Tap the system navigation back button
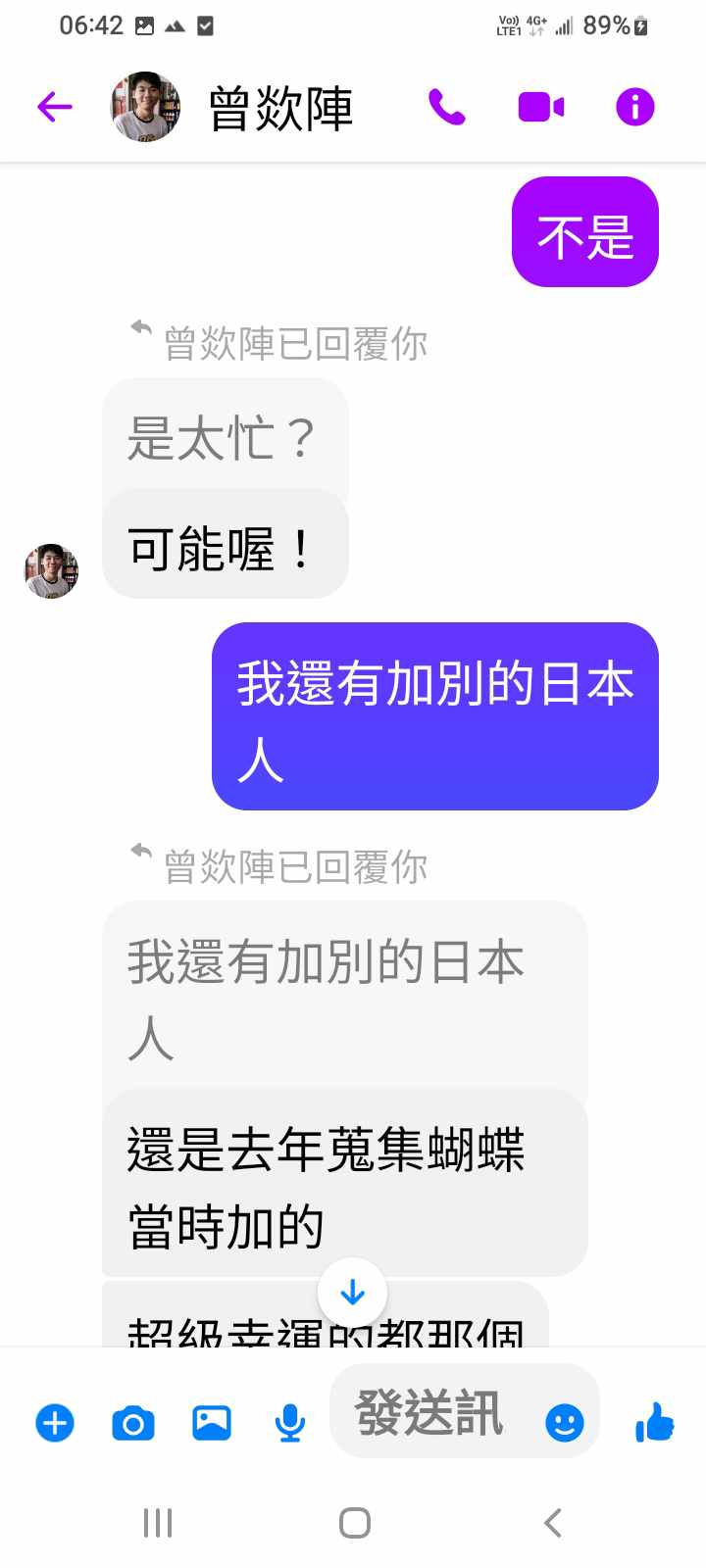This screenshot has height=1568, width=706. coord(552,1523)
